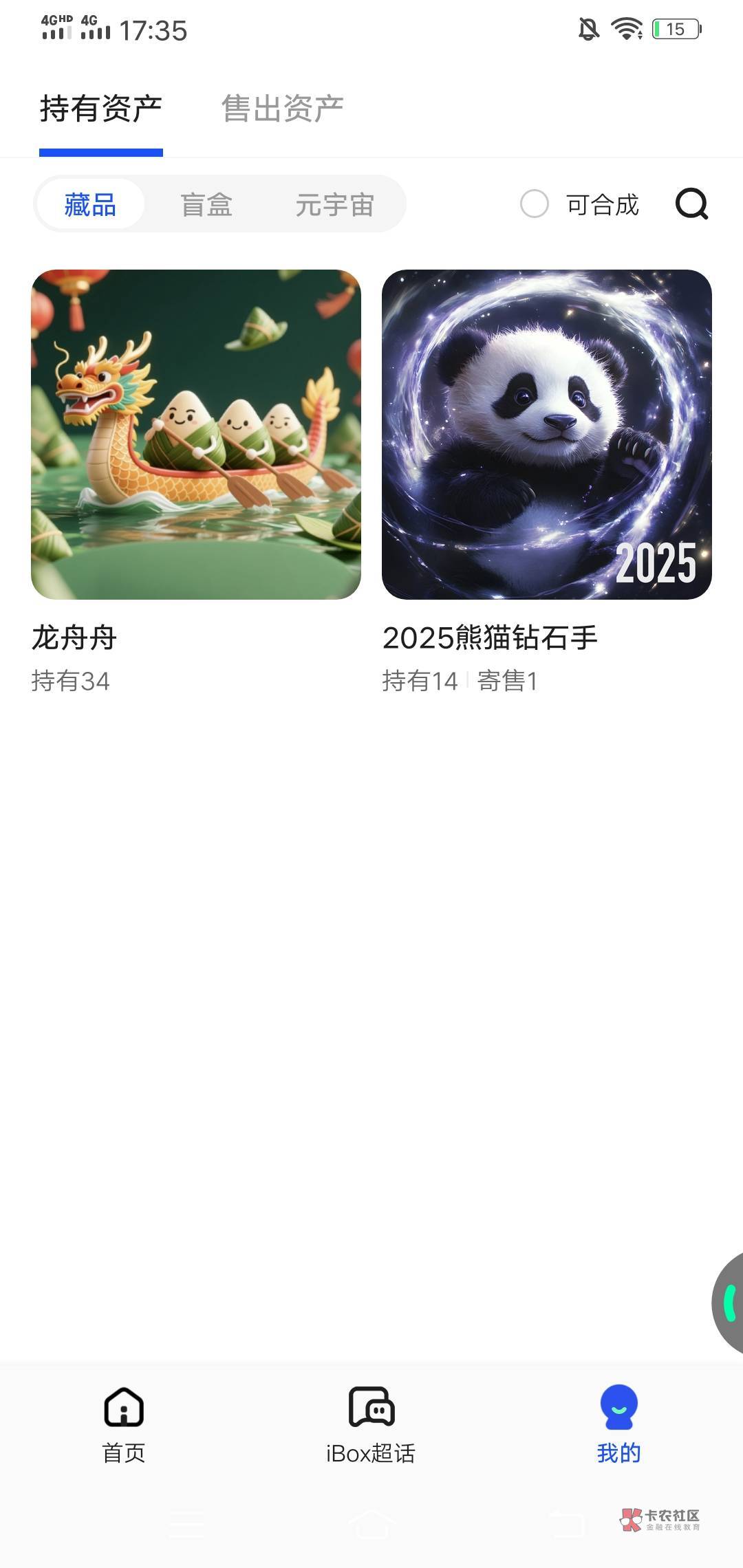The height and width of the screenshot is (1568, 743).
Task: Open the floating green side button
Action: pos(729,1303)
